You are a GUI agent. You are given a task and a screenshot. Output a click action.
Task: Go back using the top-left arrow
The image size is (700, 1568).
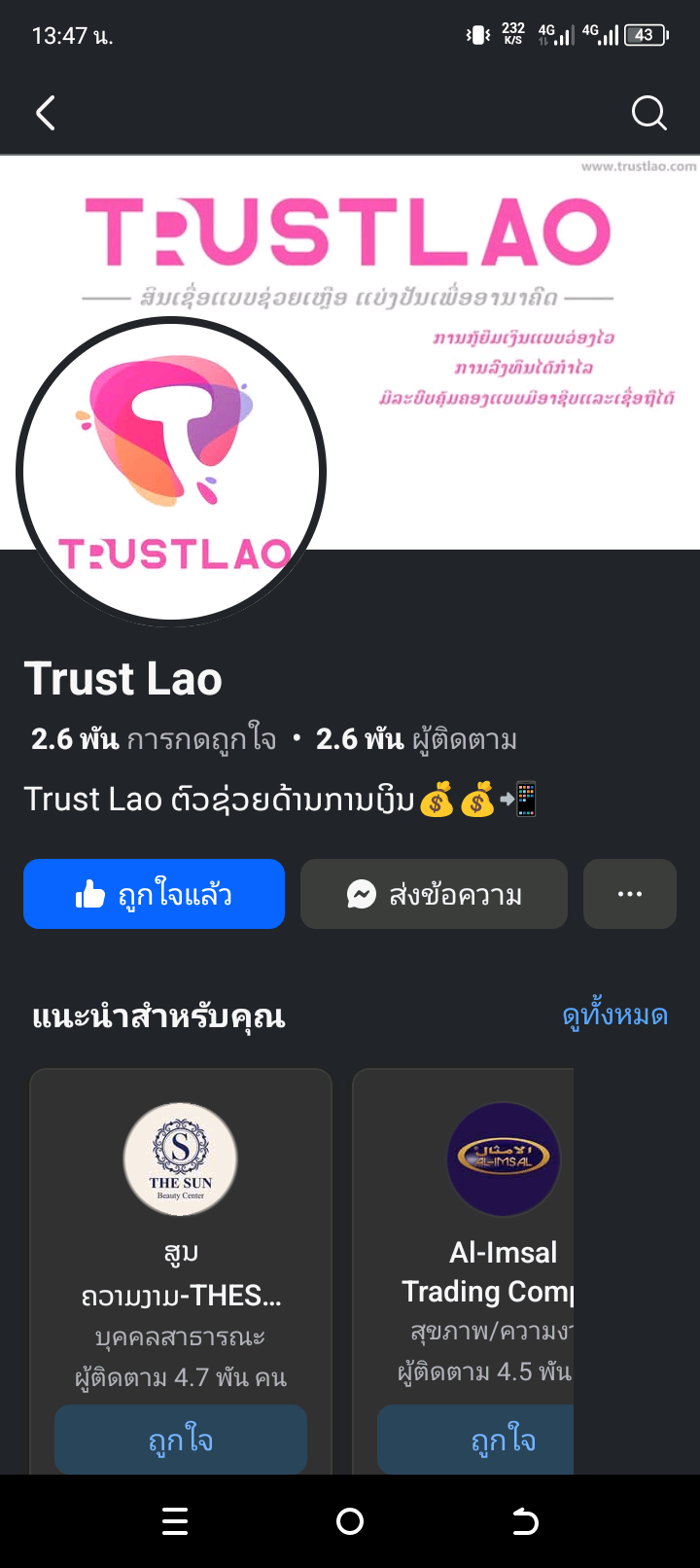tap(46, 113)
